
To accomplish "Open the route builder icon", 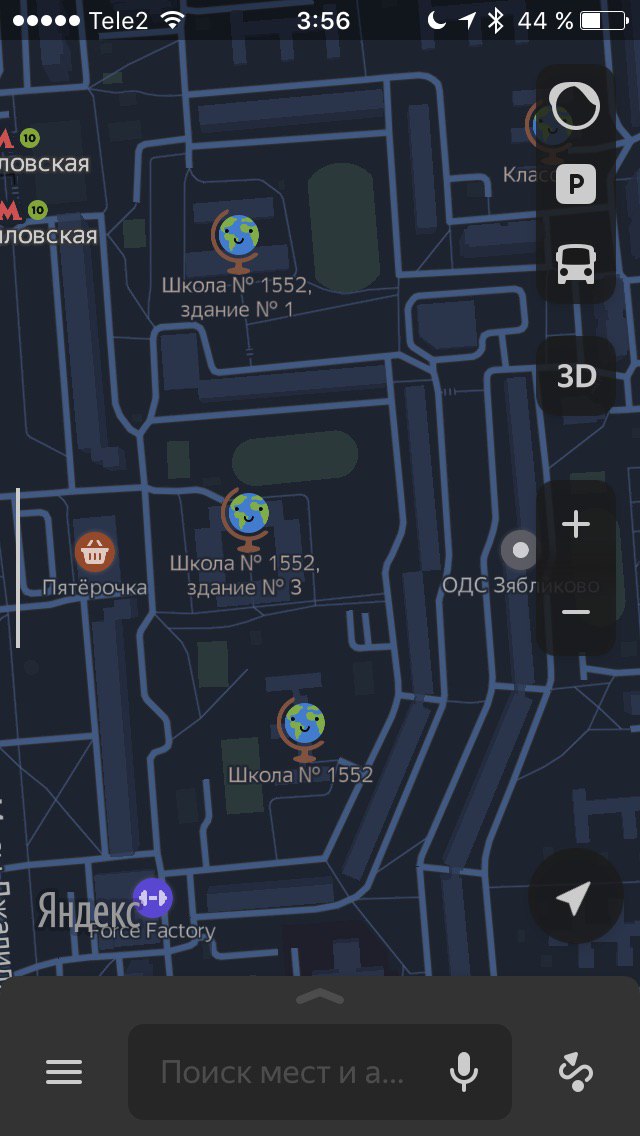I will pyautogui.click(x=575, y=1072).
